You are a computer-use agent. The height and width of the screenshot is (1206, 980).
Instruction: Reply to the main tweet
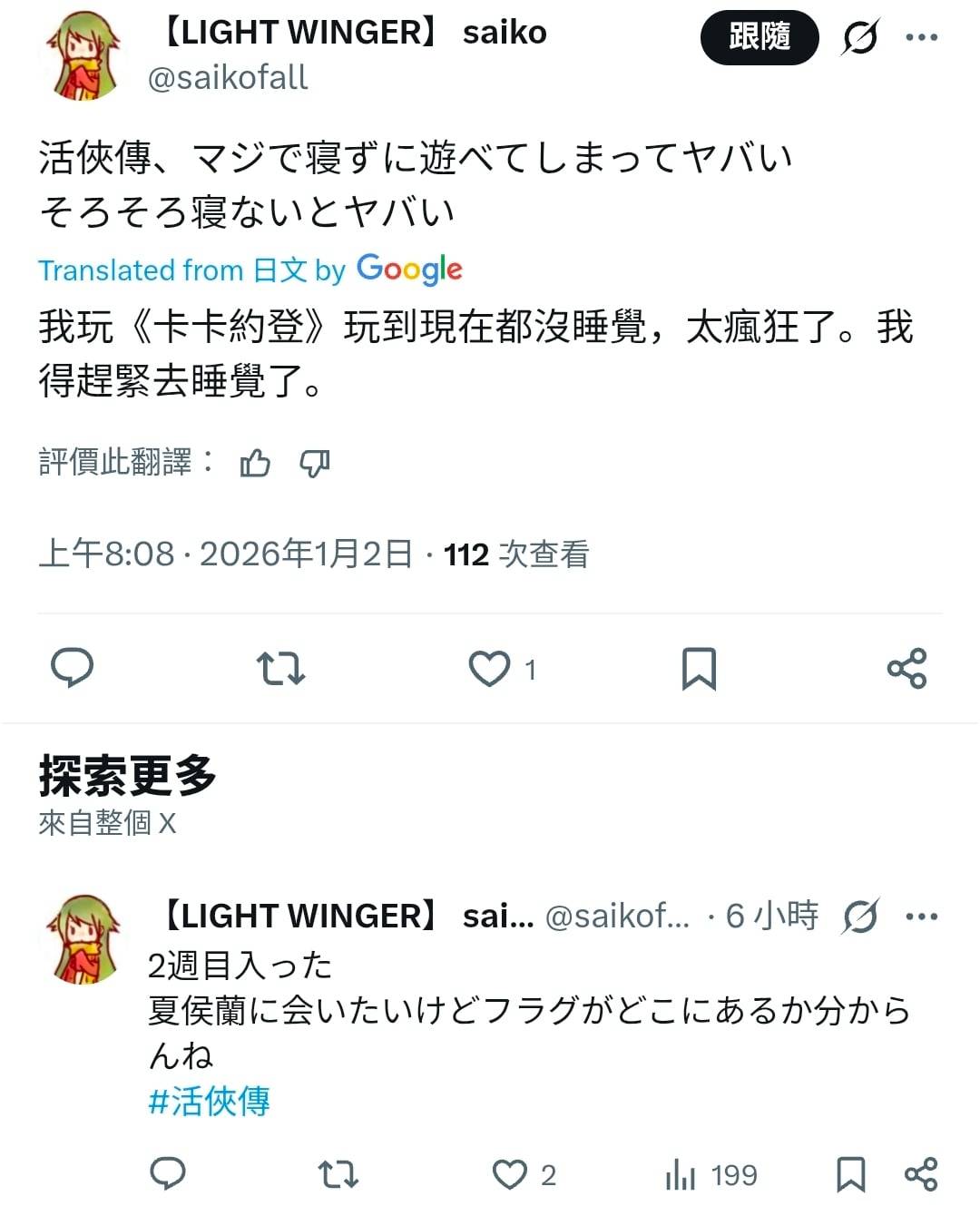click(x=72, y=669)
